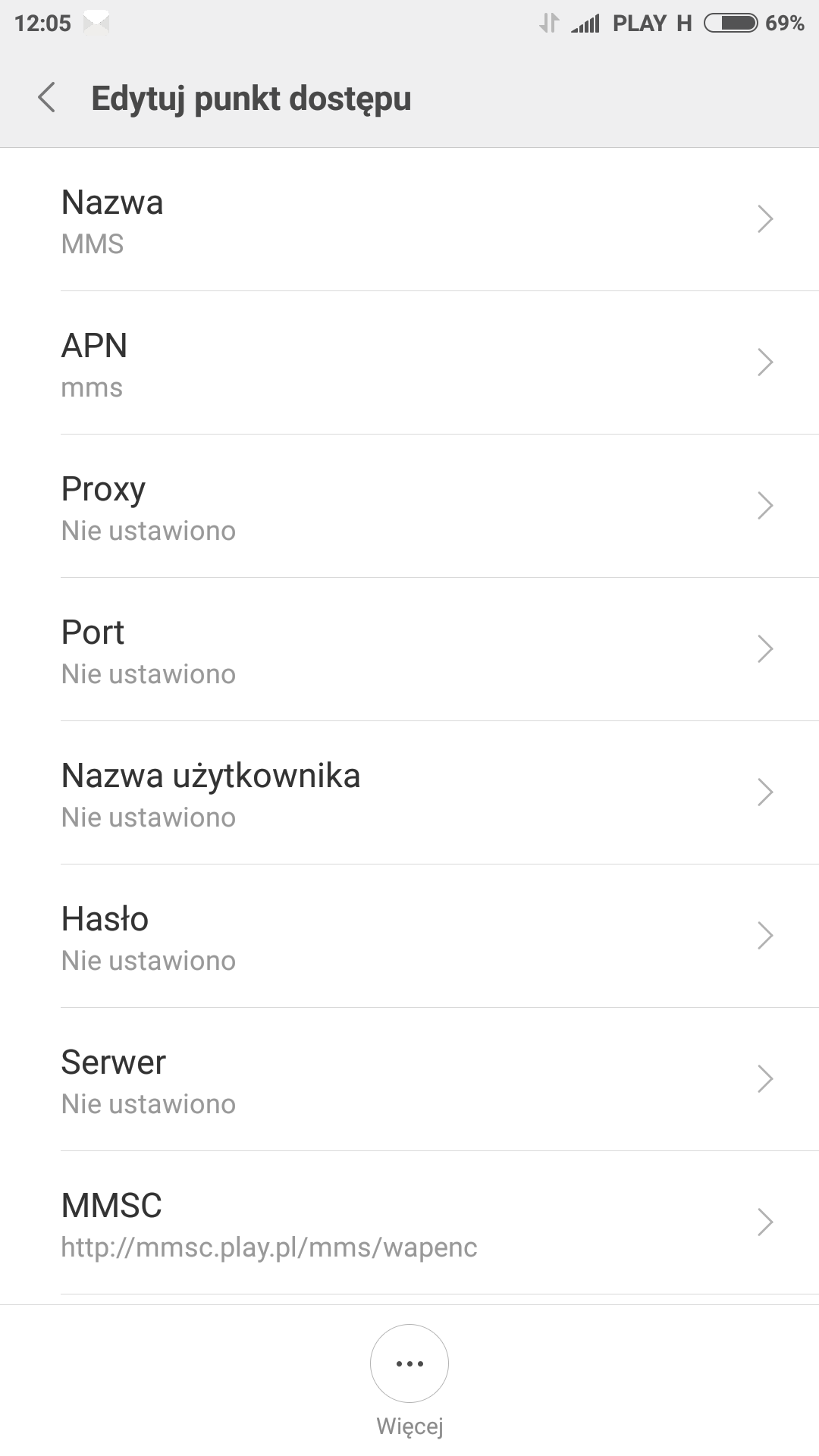This screenshot has width=819, height=1456.
Task: Set the Port value
Action: coord(409,650)
